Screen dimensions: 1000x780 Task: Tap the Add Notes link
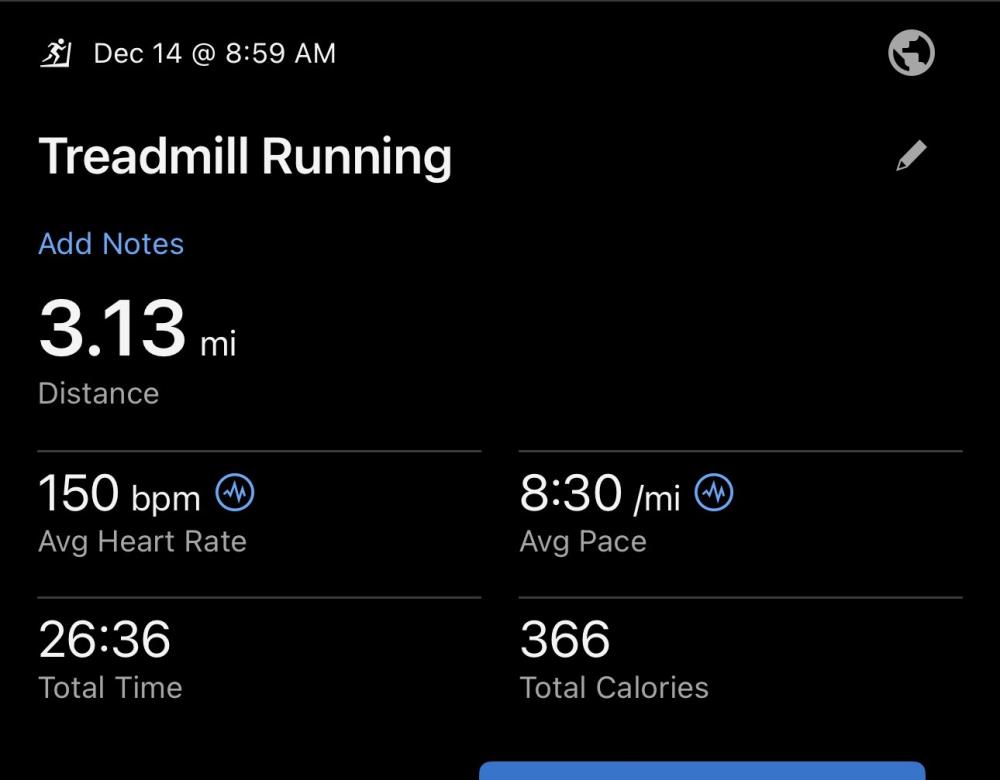(111, 244)
